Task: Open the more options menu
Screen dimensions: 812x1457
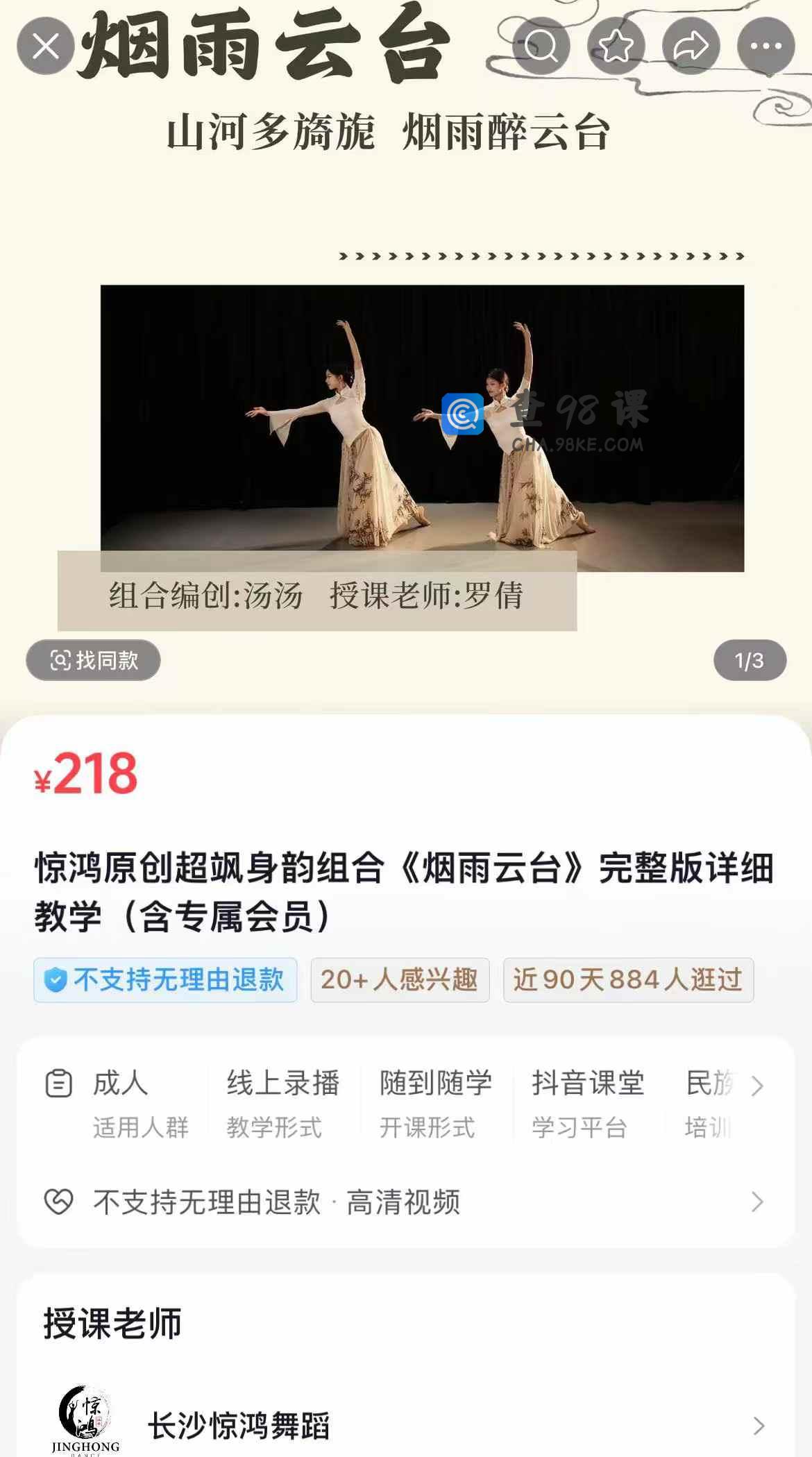Action: tap(766, 47)
